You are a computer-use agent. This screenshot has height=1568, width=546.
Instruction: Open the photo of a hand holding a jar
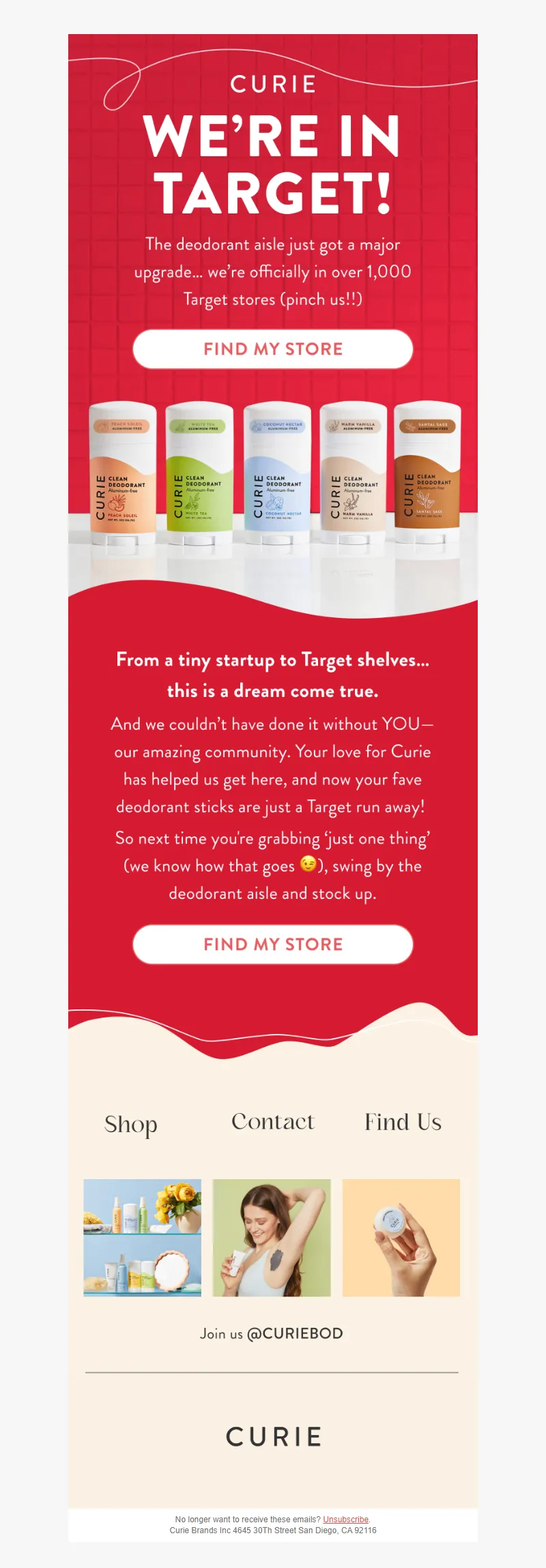tap(401, 1237)
